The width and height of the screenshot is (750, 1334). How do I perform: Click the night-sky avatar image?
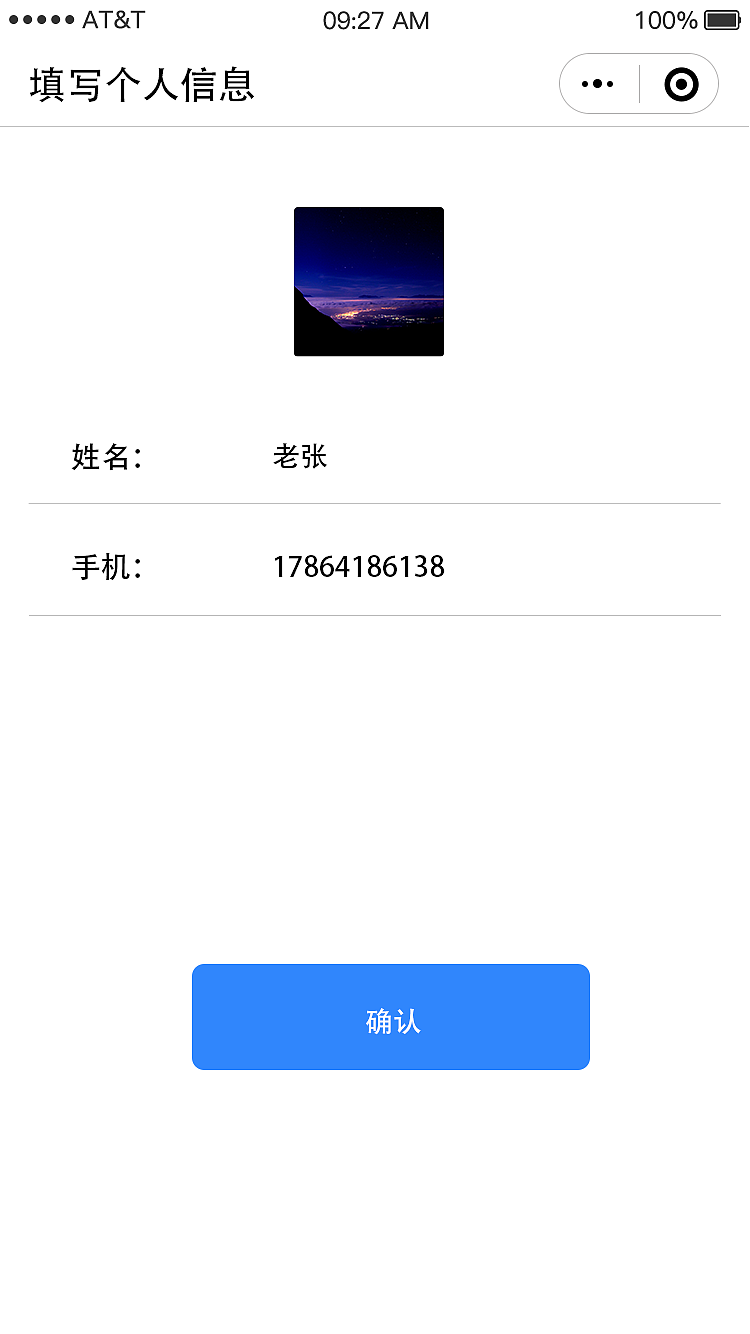tap(369, 281)
